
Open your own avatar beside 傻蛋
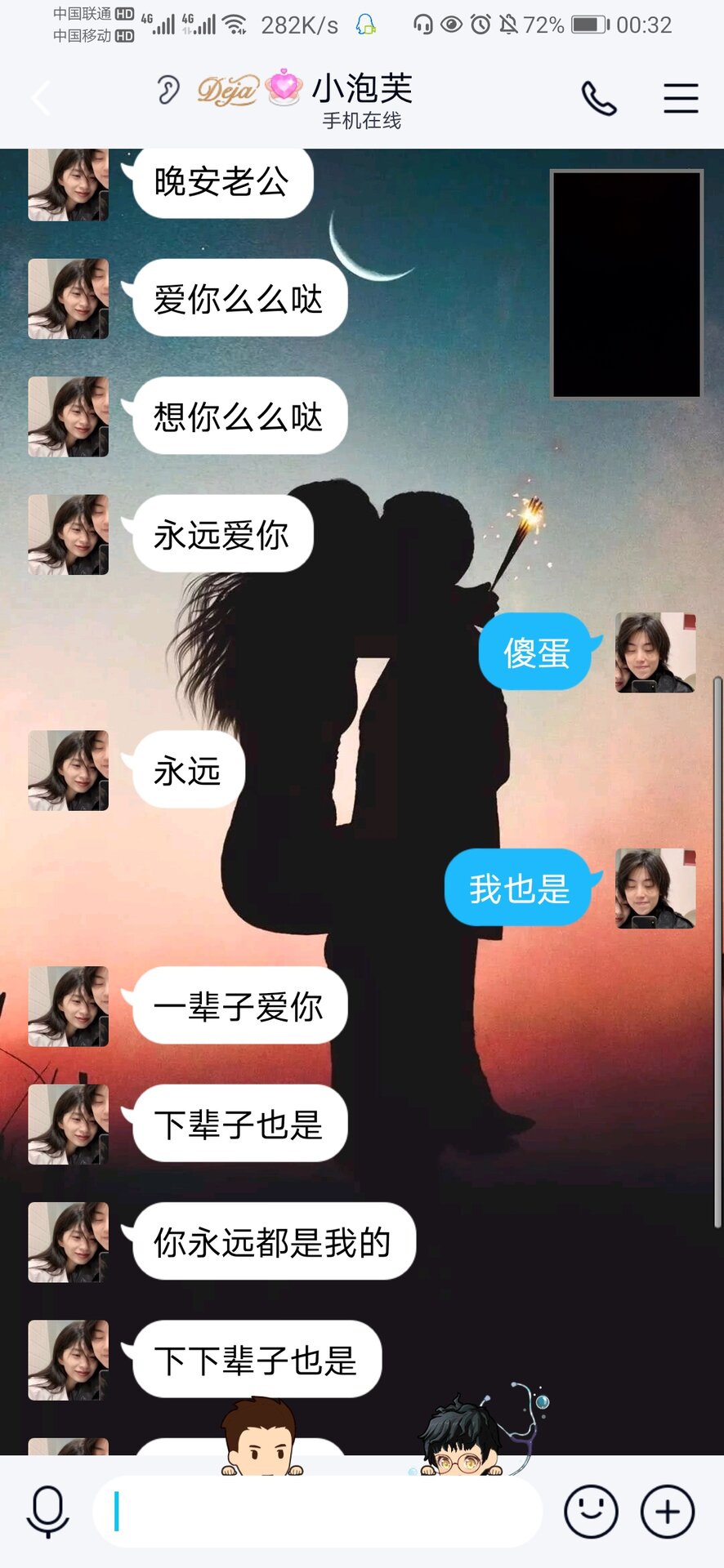click(655, 653)
